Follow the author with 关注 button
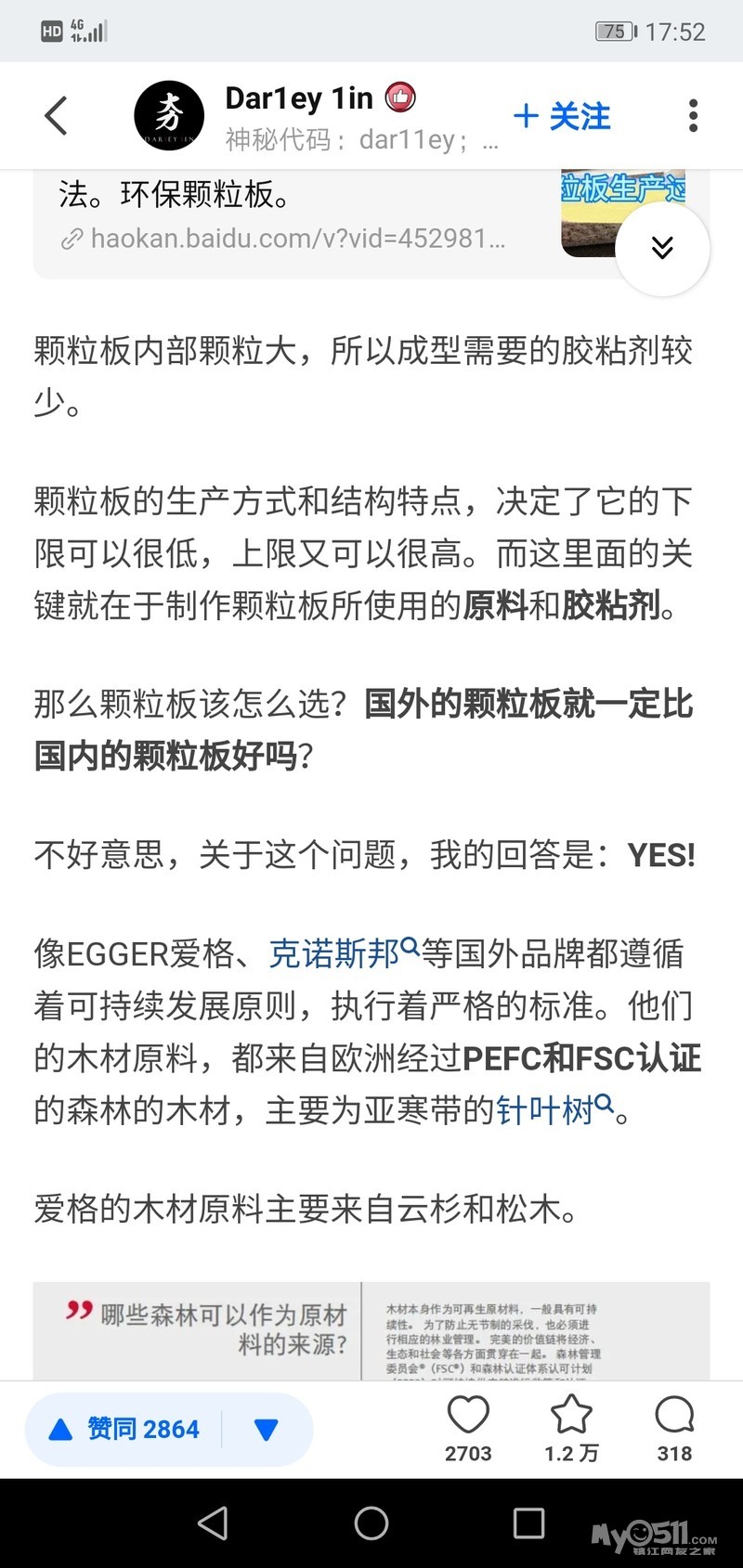Screen dimensions: 743x1568 562,116
